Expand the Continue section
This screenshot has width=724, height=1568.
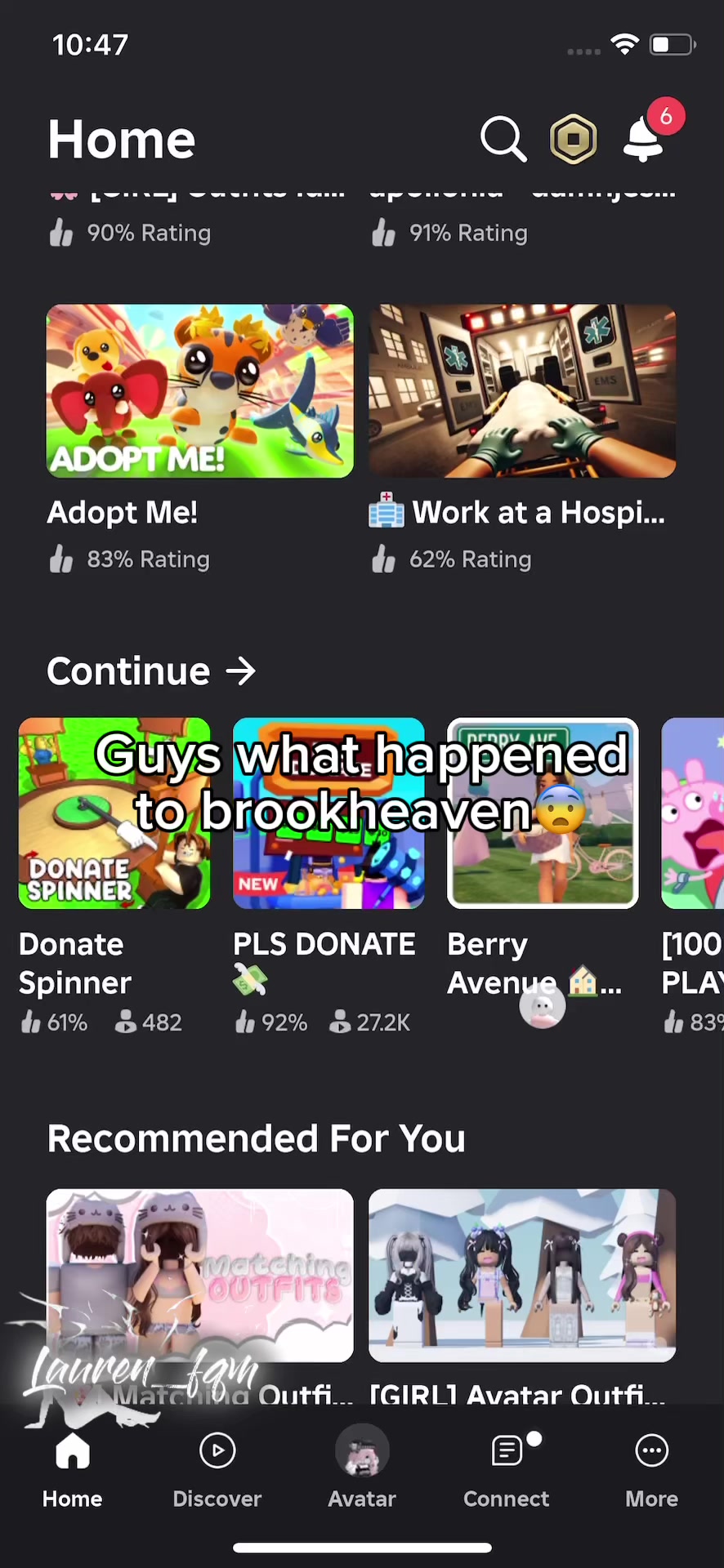[x=151, y=671]
